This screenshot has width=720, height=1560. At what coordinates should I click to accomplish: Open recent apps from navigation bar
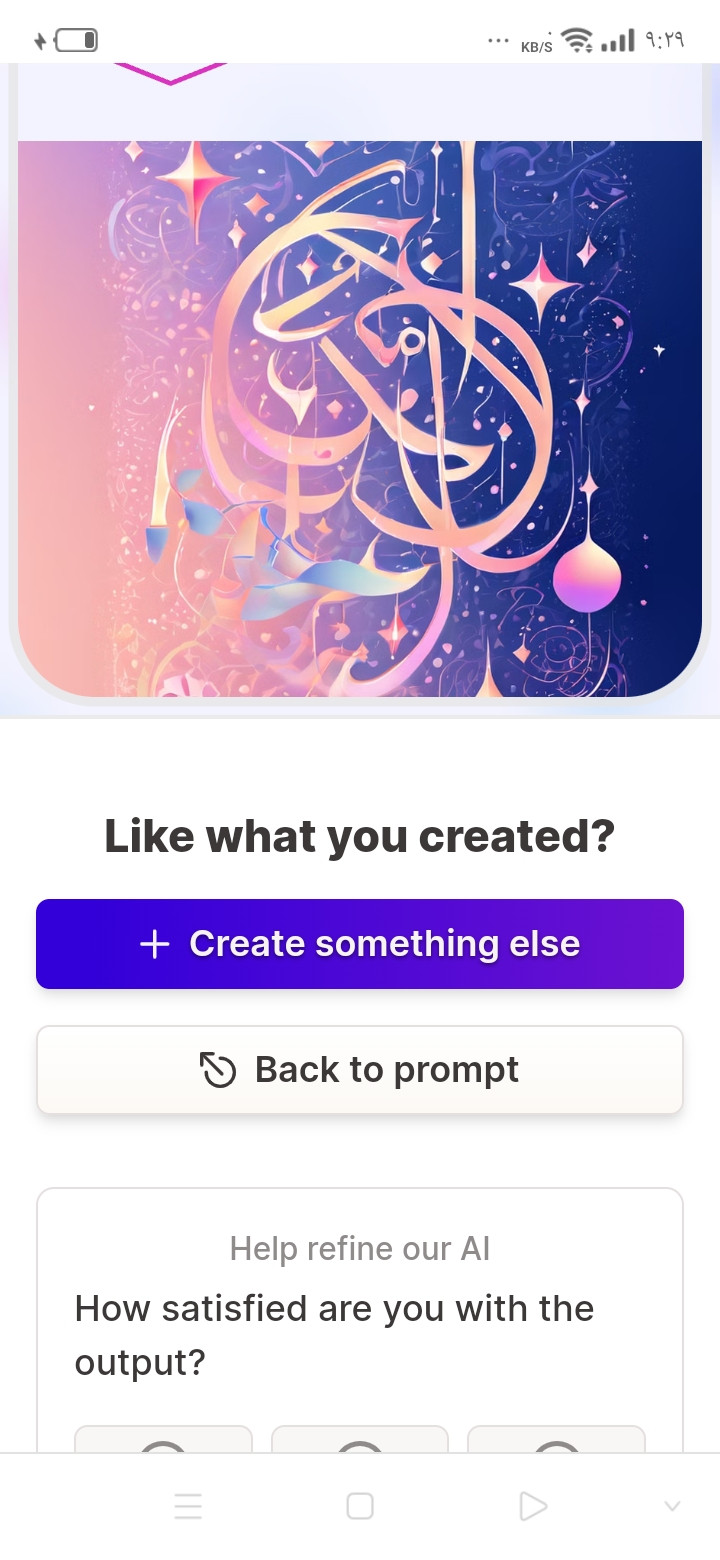188,1506
